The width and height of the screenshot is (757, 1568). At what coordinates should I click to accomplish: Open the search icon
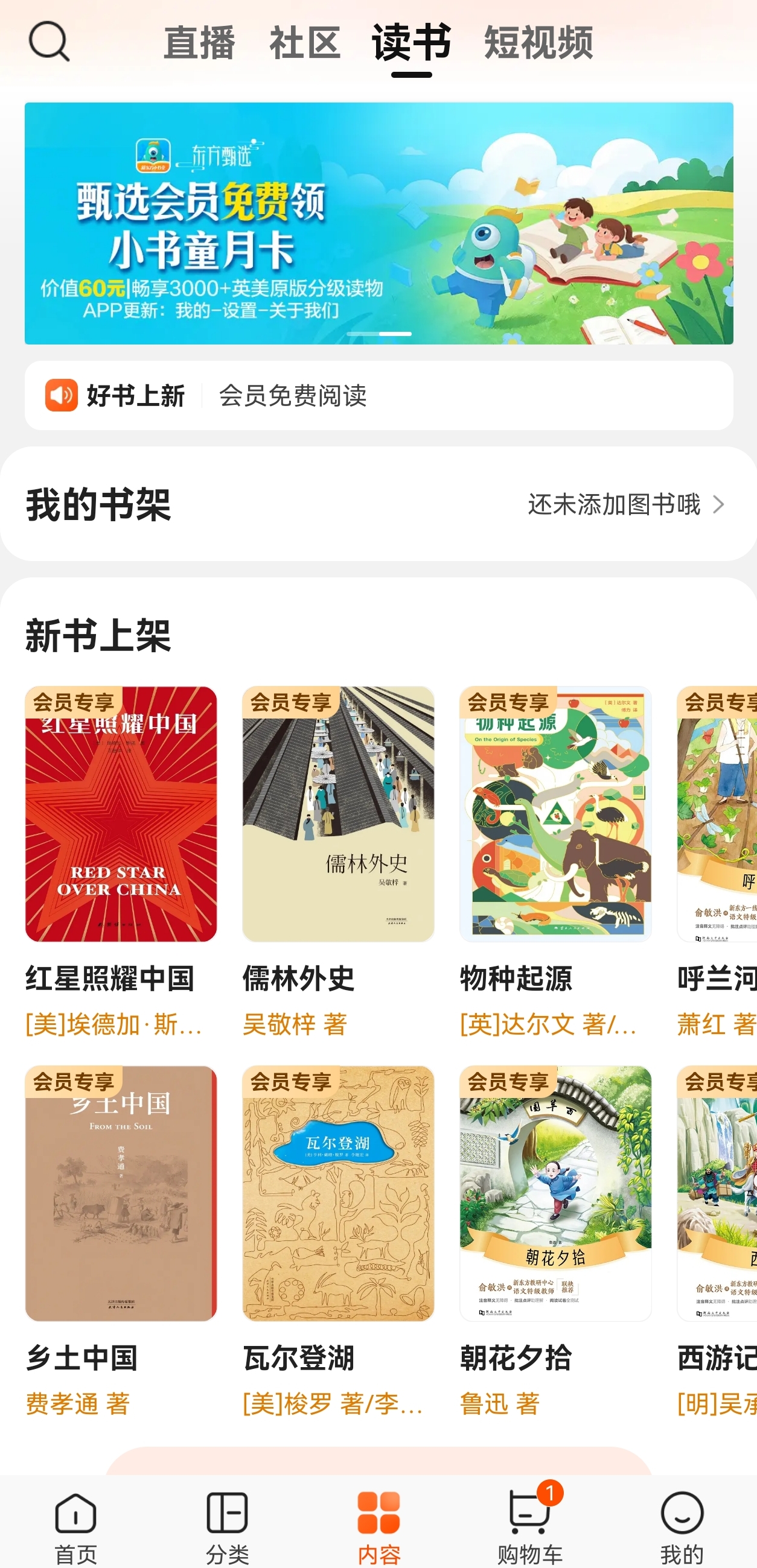(x=49, y=42)
